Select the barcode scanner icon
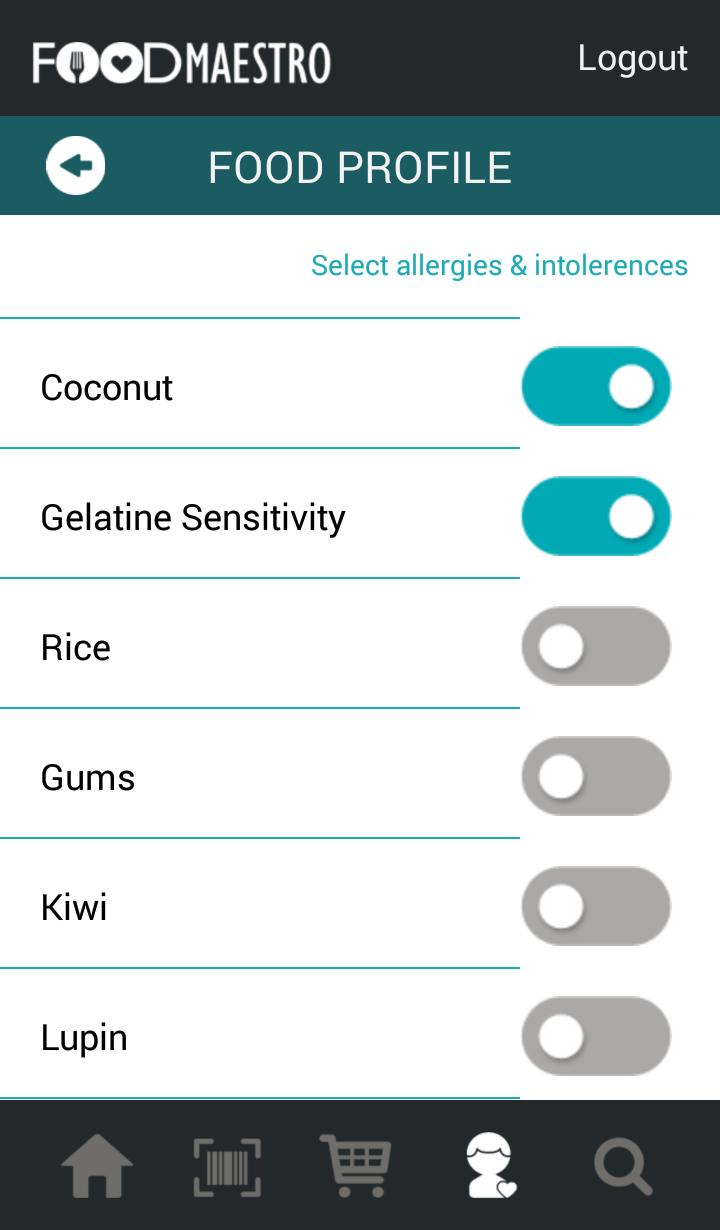Viewport: 720px width, 1230px height. [226, 1164]
